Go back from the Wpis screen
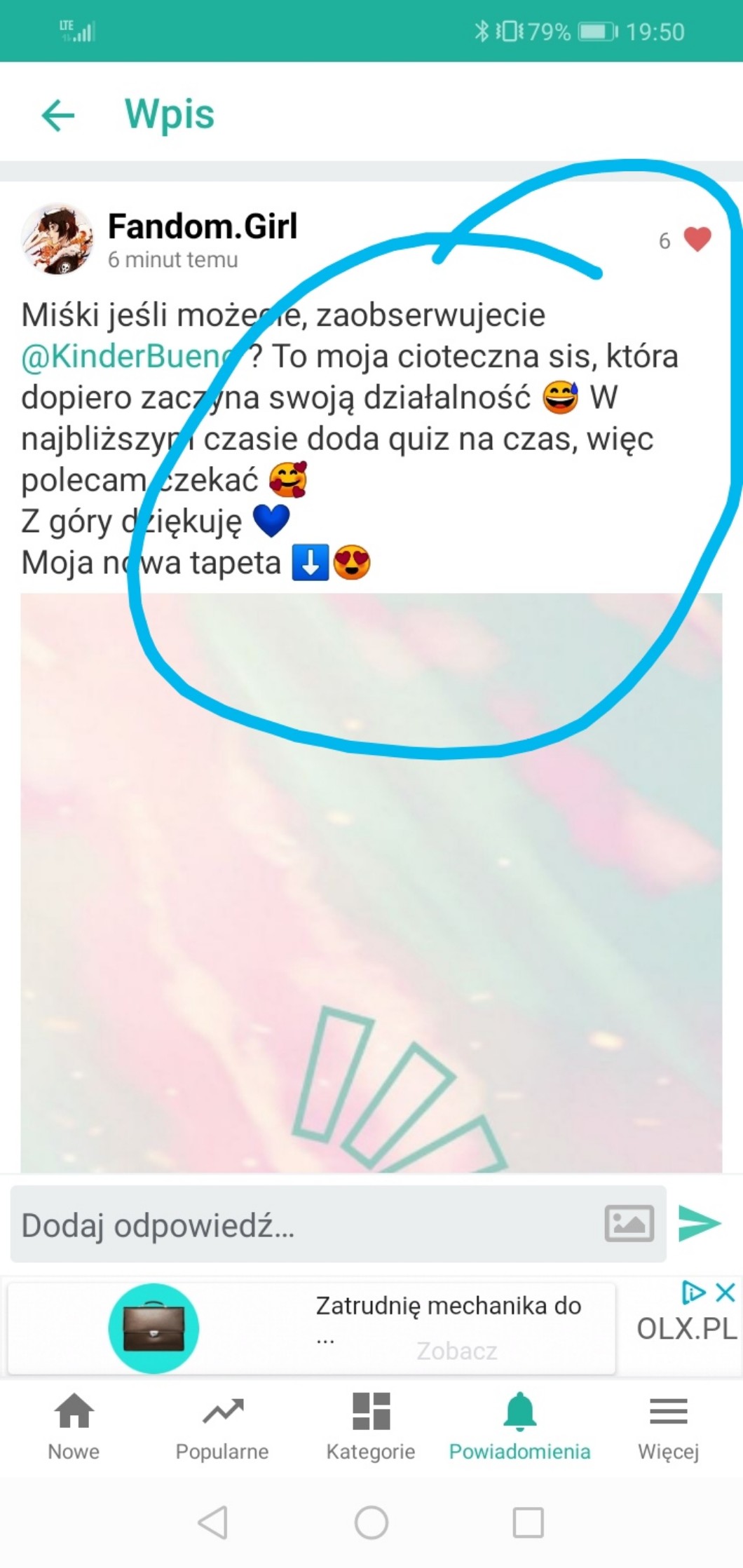Image resolution: width=743 pixels, height=1568 pixels. [58, 115]
